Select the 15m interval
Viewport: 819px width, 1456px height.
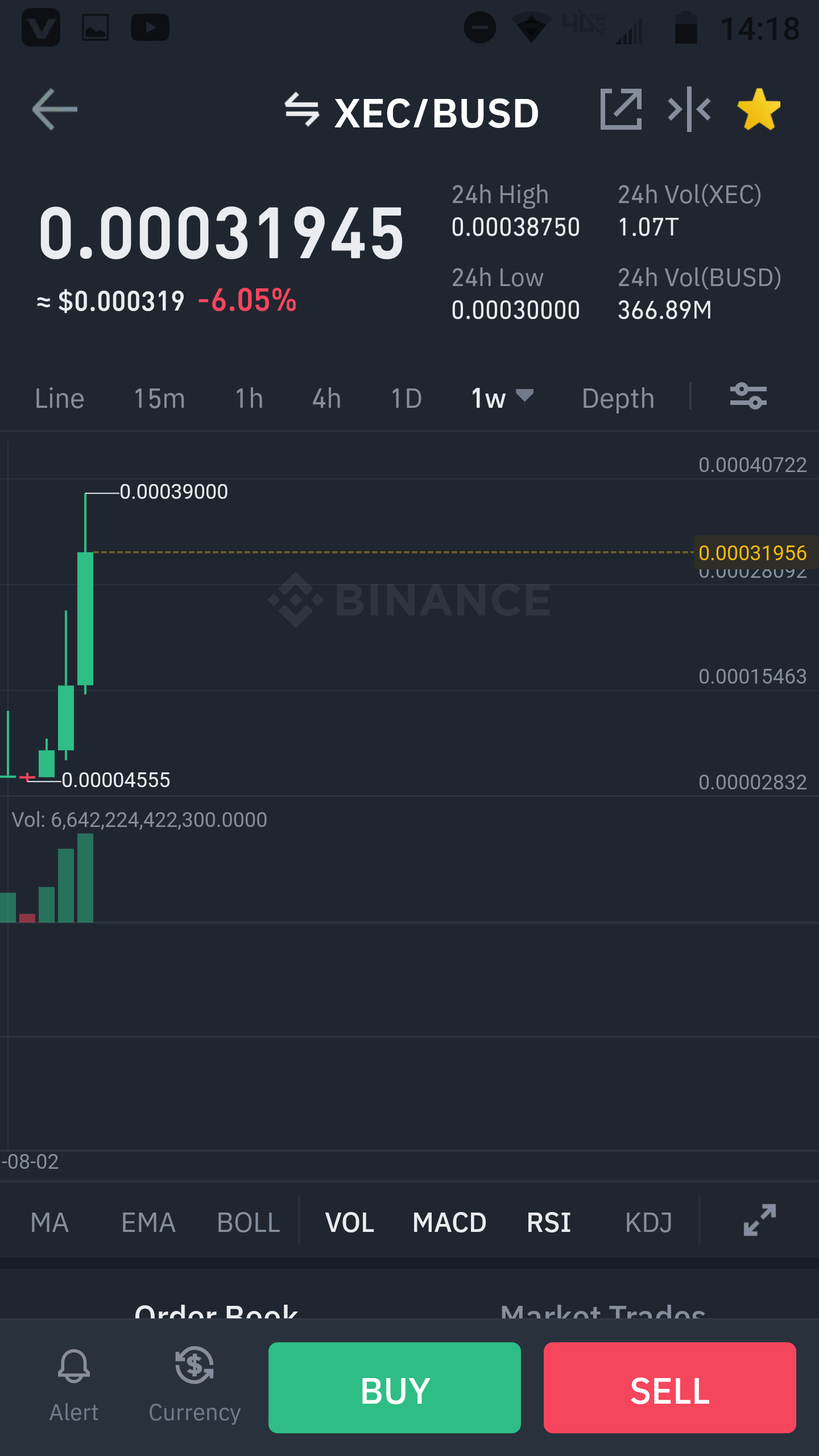pyautogui.click(x=159, y=398)
